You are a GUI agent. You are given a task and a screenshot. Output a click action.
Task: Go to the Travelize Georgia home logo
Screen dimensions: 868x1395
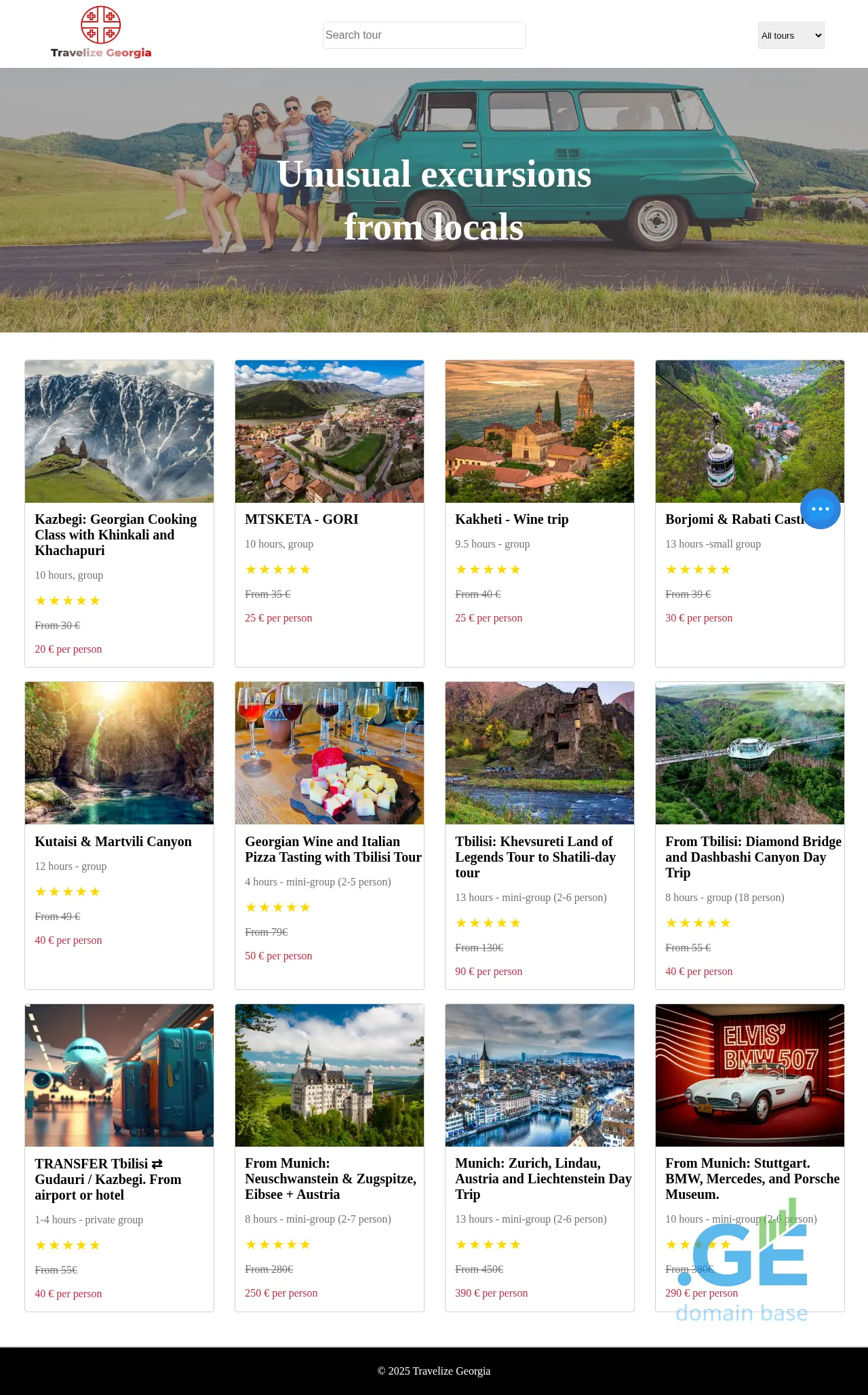pyautogui.click(x=101, y=33)
